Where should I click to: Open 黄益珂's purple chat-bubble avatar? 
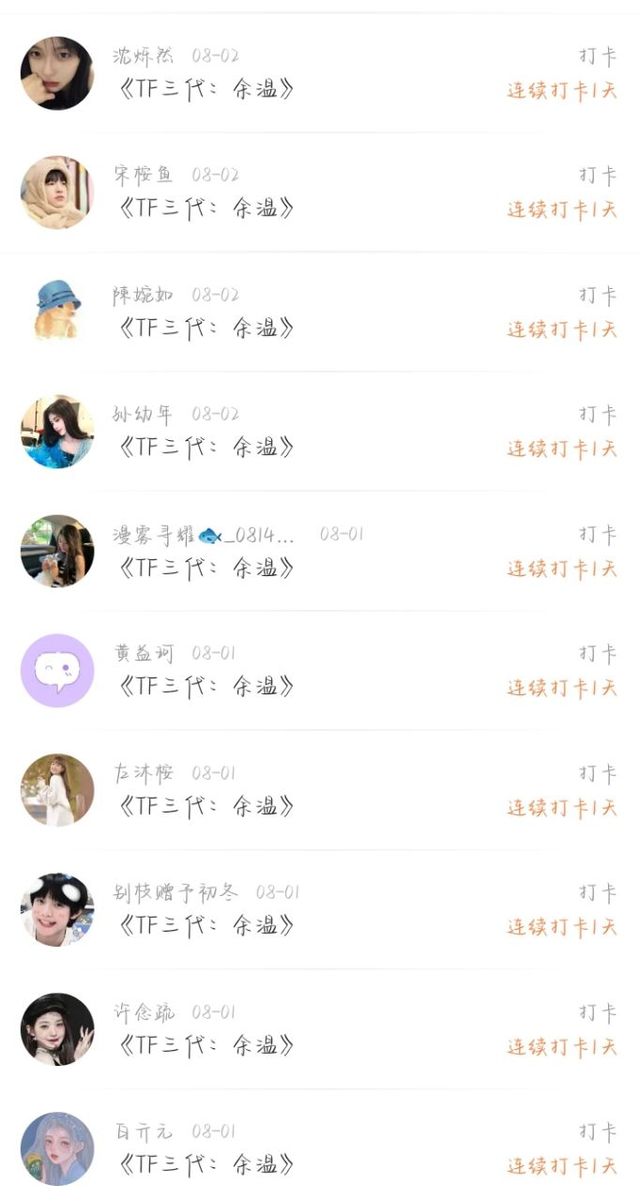pos(57,670)
